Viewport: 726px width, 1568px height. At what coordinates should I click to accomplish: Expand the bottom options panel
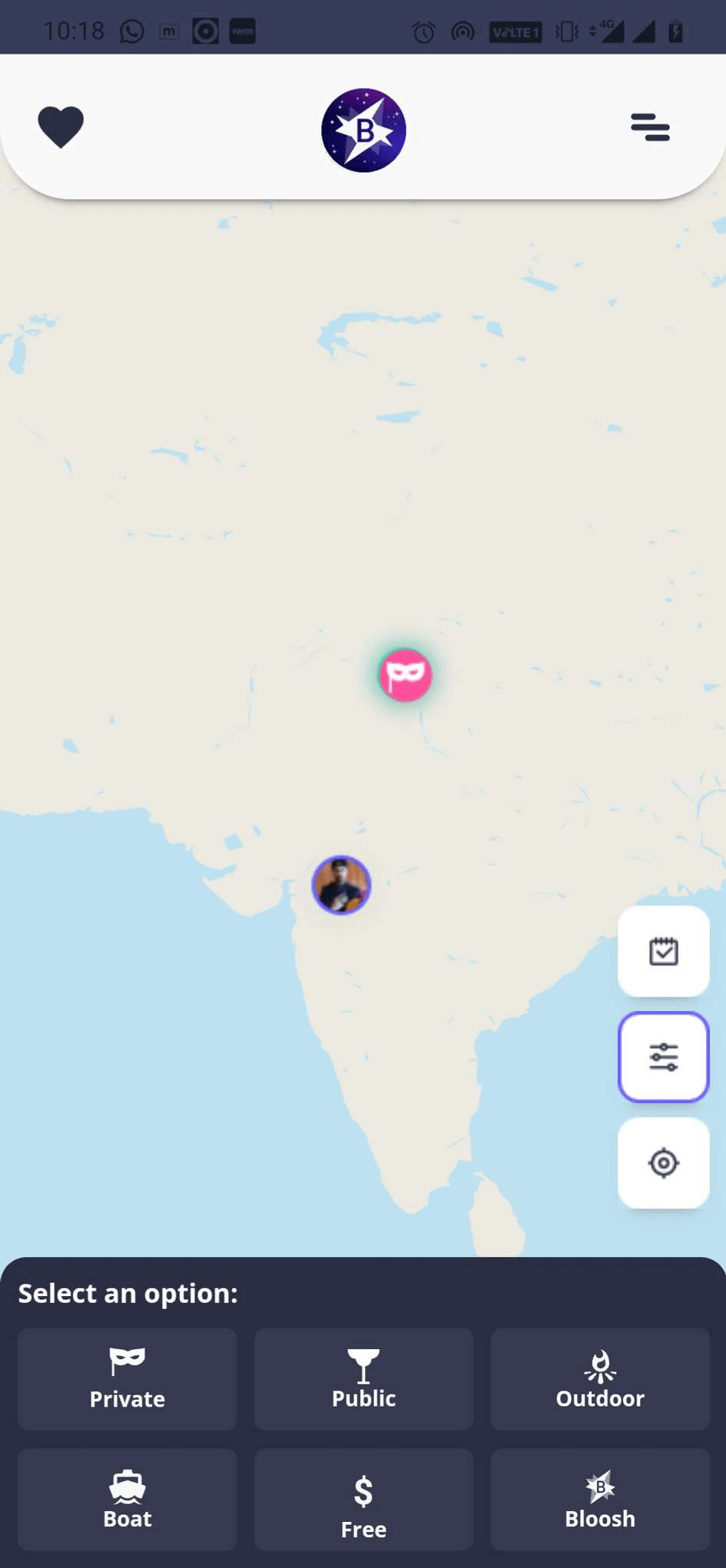(363, 1294)
